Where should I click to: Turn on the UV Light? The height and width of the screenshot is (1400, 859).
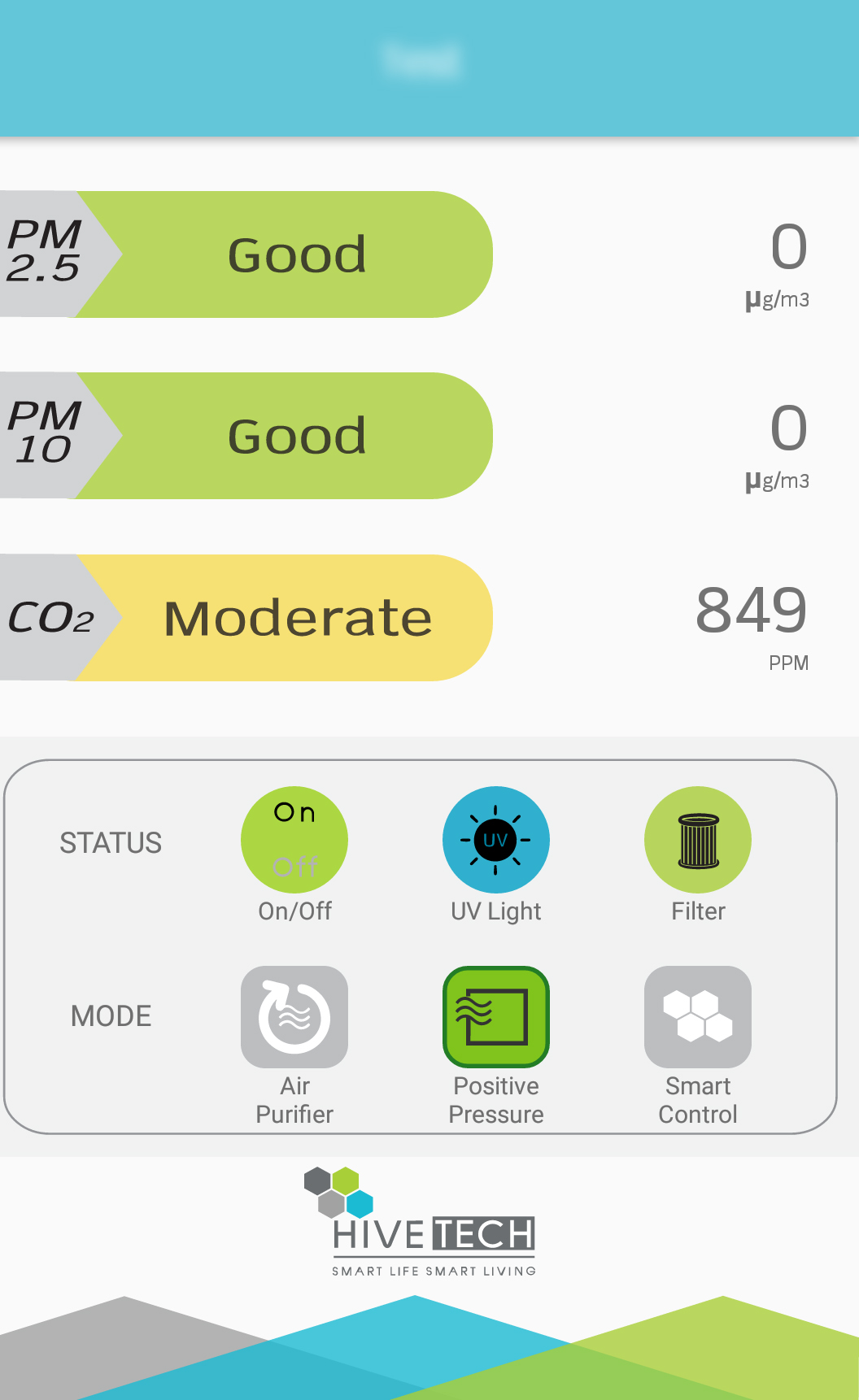[x=495, y=840]
